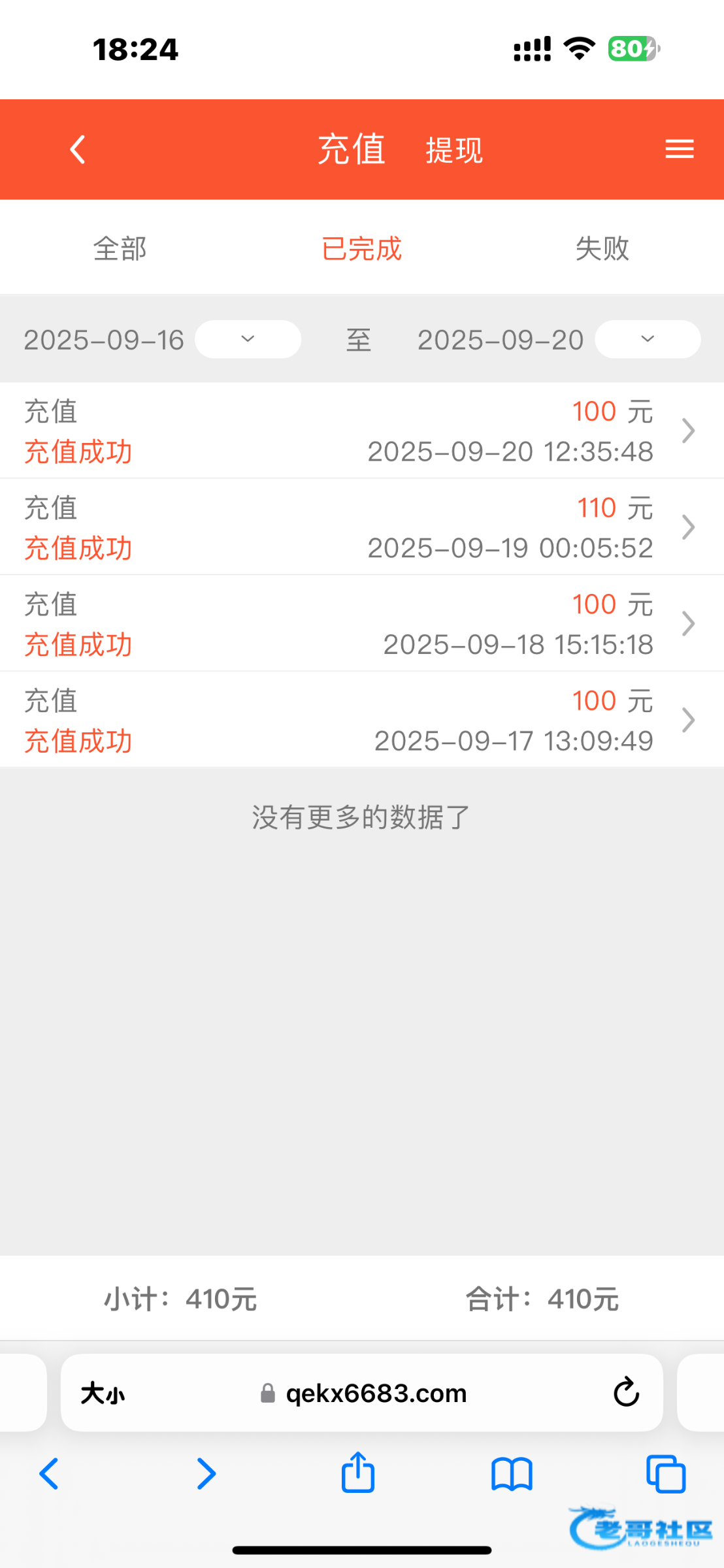This screenshot has width=724, height=1568.
Task: Switch to the 提现 tab
Action: point(454,150)
